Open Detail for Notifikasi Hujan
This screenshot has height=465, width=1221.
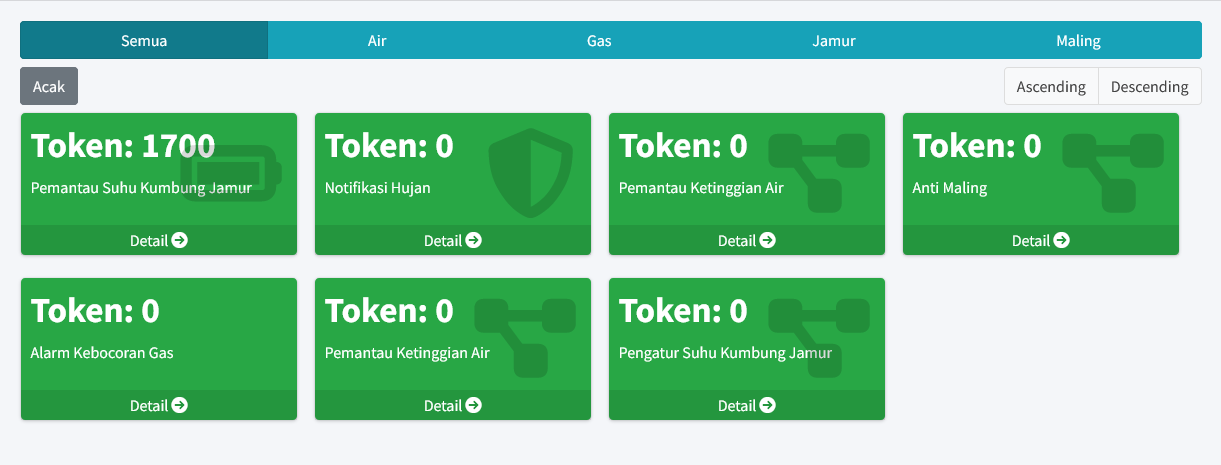(x=453, y=240)
